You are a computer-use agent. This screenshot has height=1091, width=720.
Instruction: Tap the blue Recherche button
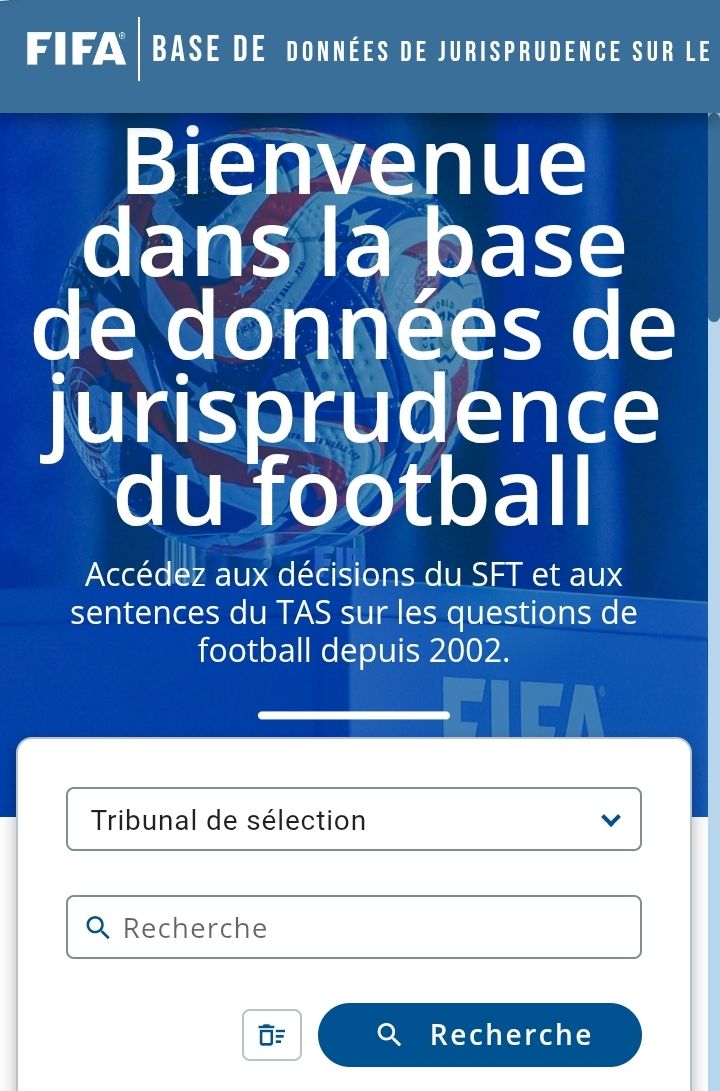480,1035
